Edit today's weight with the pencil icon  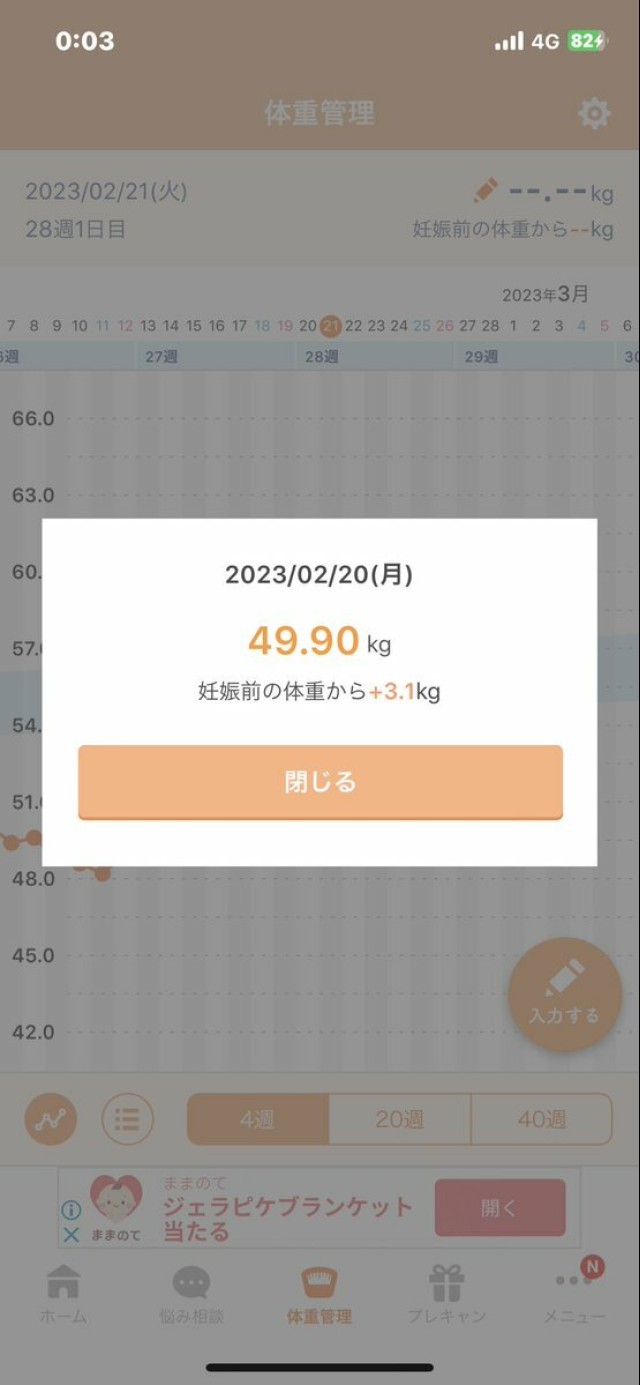[x=486, y=190]
